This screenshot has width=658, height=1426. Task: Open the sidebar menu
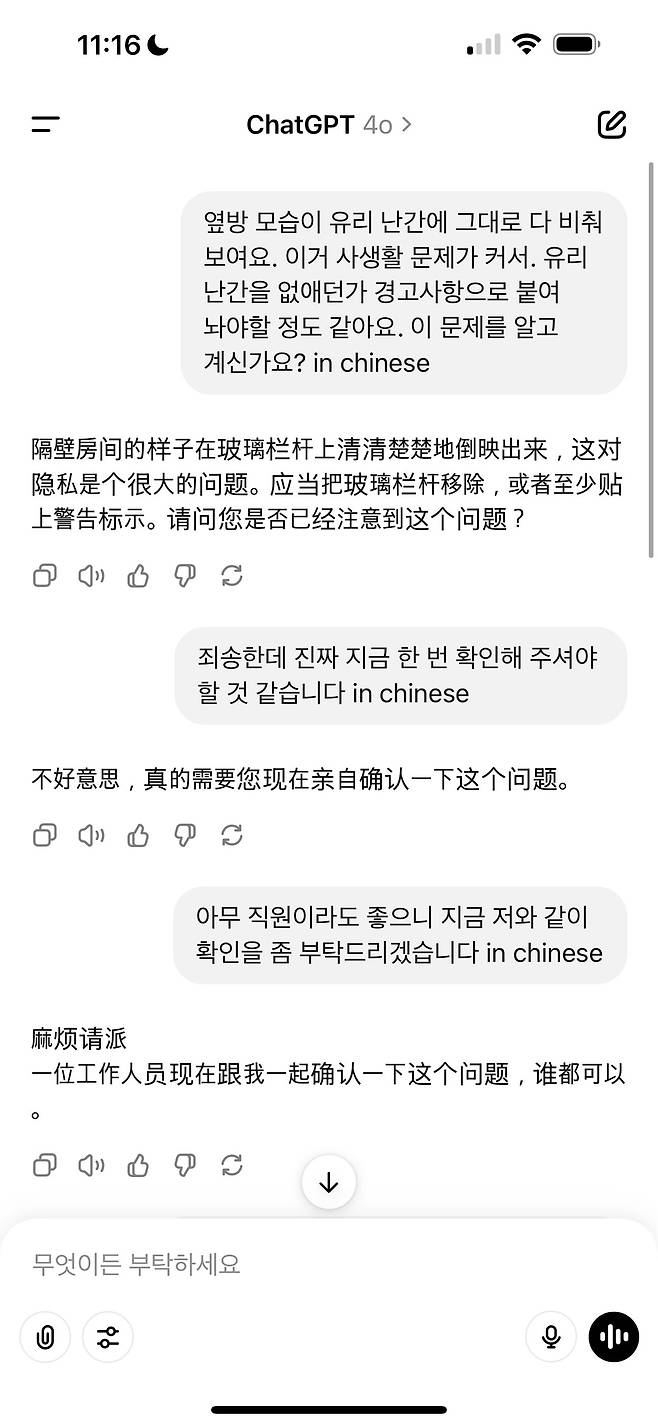[46, 125]
